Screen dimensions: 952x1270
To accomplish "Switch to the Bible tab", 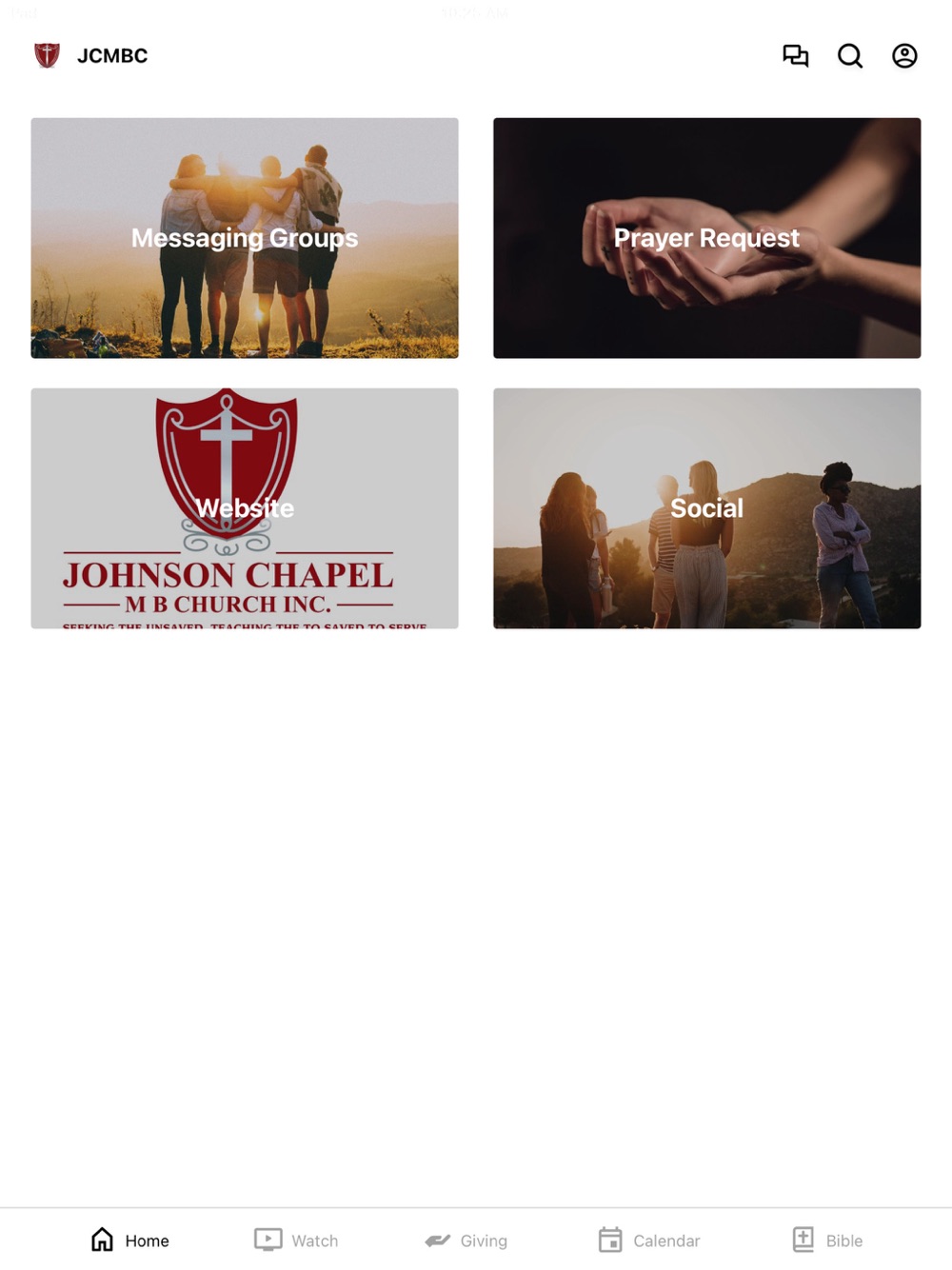I will coord(827,1240).
